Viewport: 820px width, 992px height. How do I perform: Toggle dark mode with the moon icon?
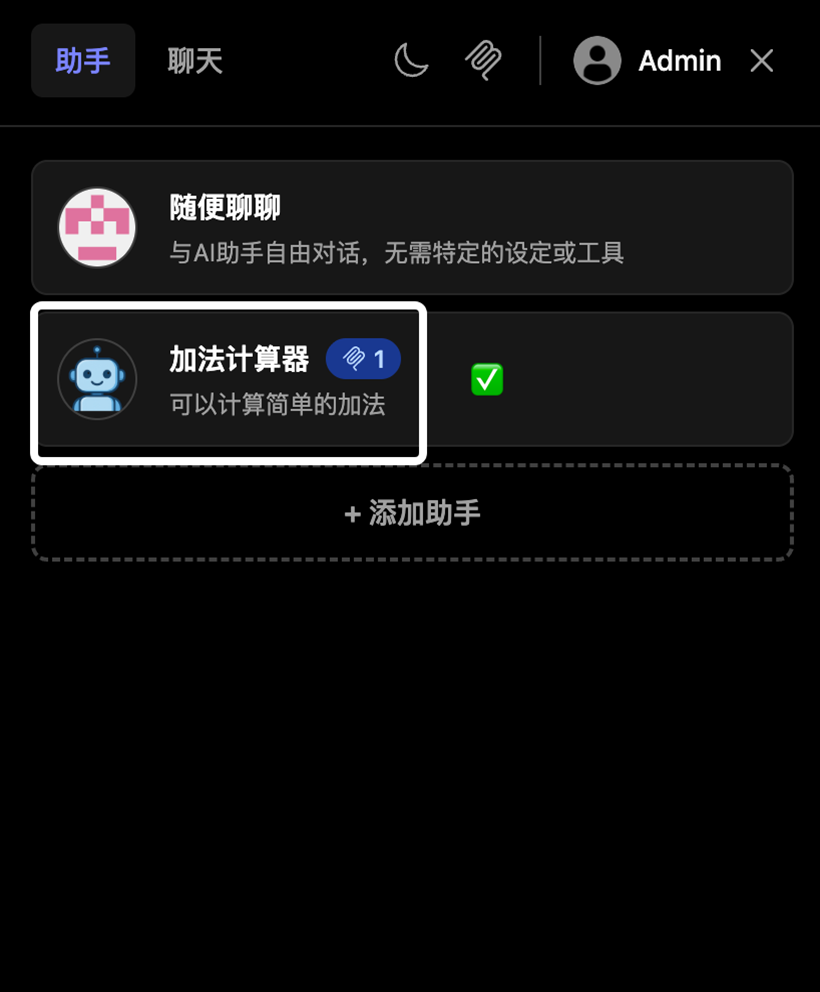coord(410,61)
